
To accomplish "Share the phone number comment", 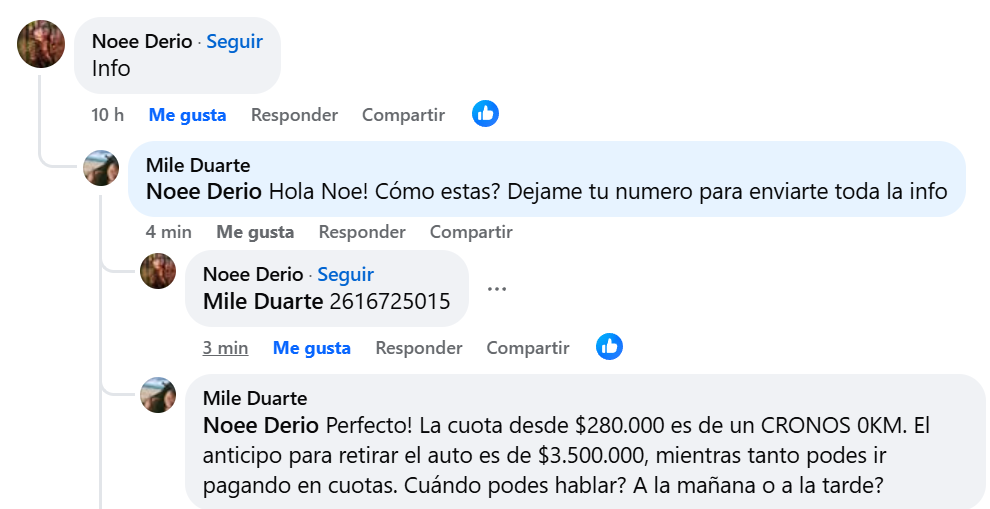I will (528, 348).
